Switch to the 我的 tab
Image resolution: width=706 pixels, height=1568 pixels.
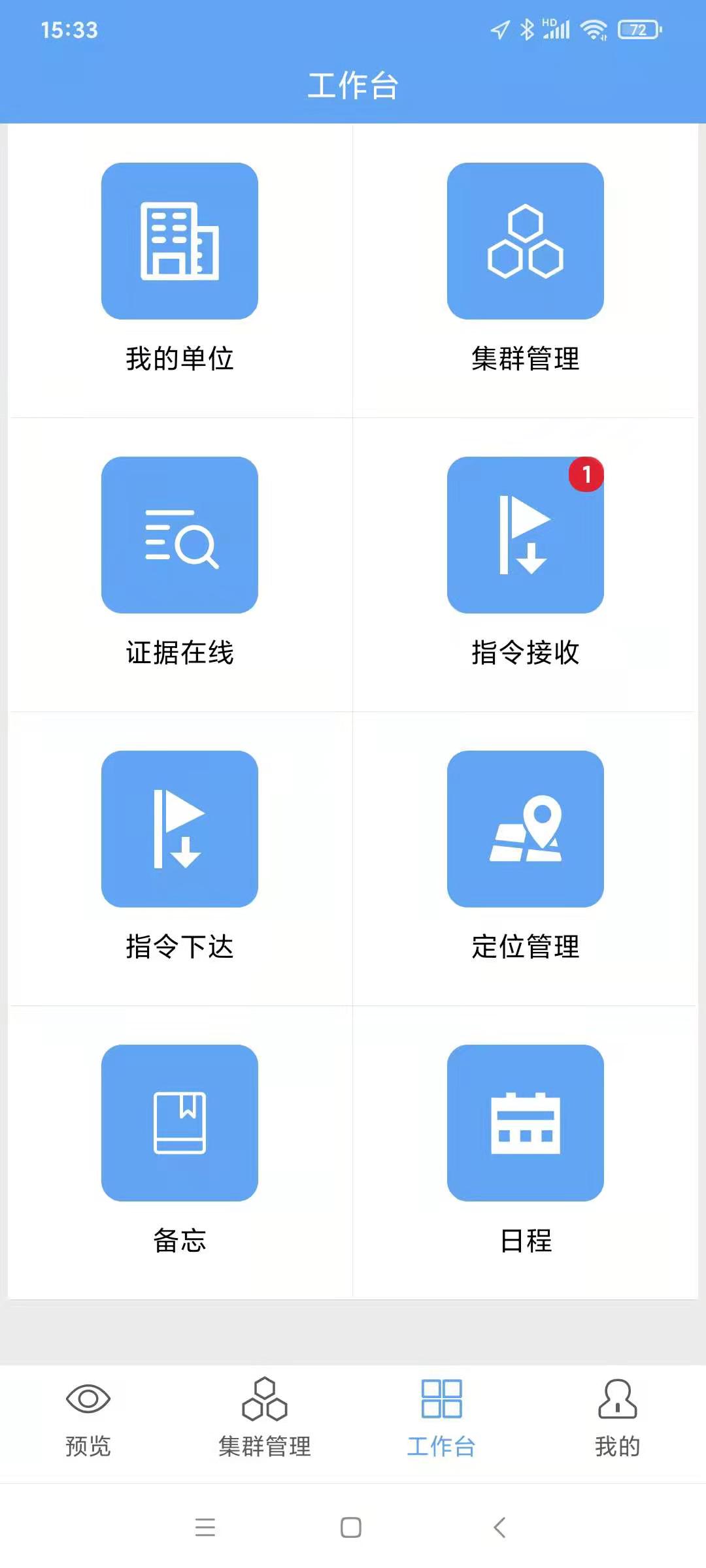618,1419
